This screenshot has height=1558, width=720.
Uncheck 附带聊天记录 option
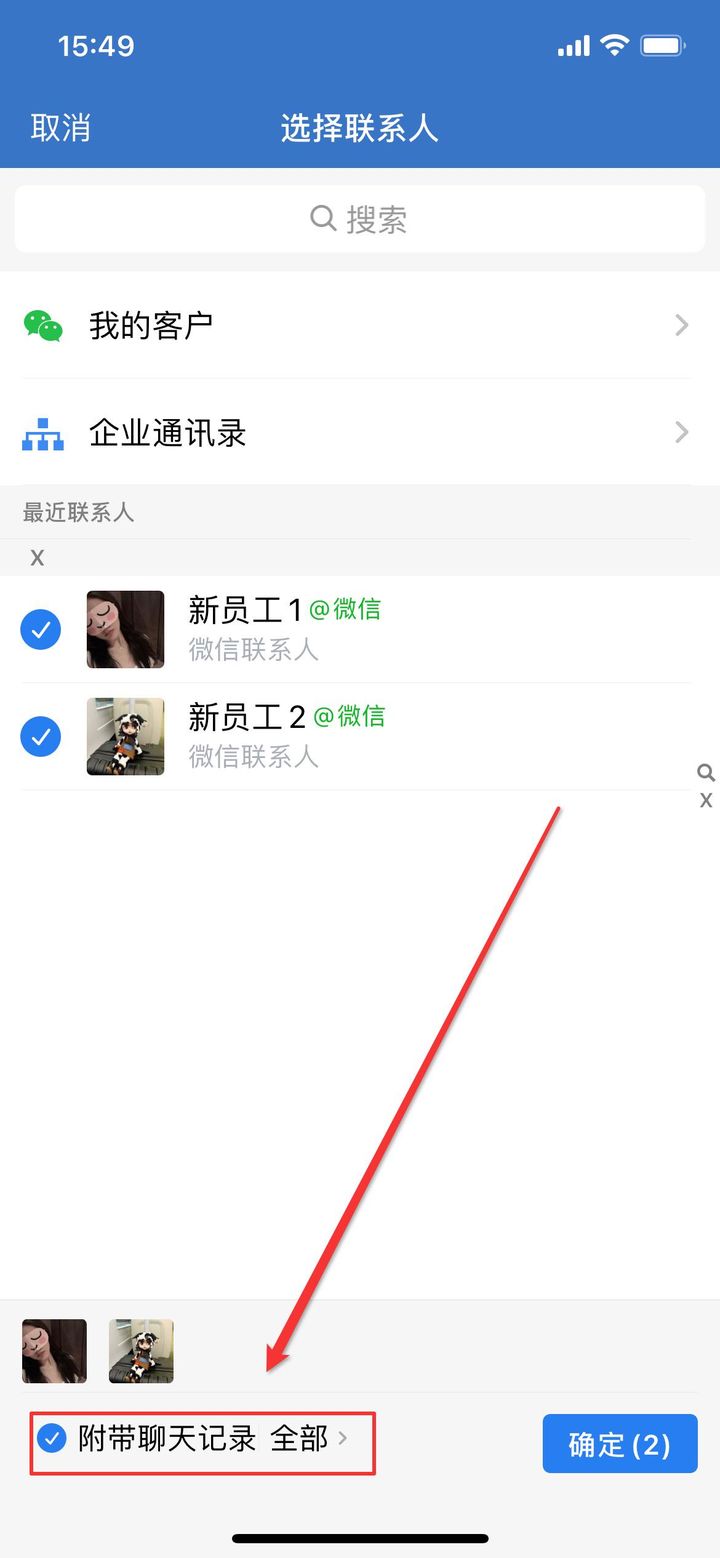tap(52, 1439)
